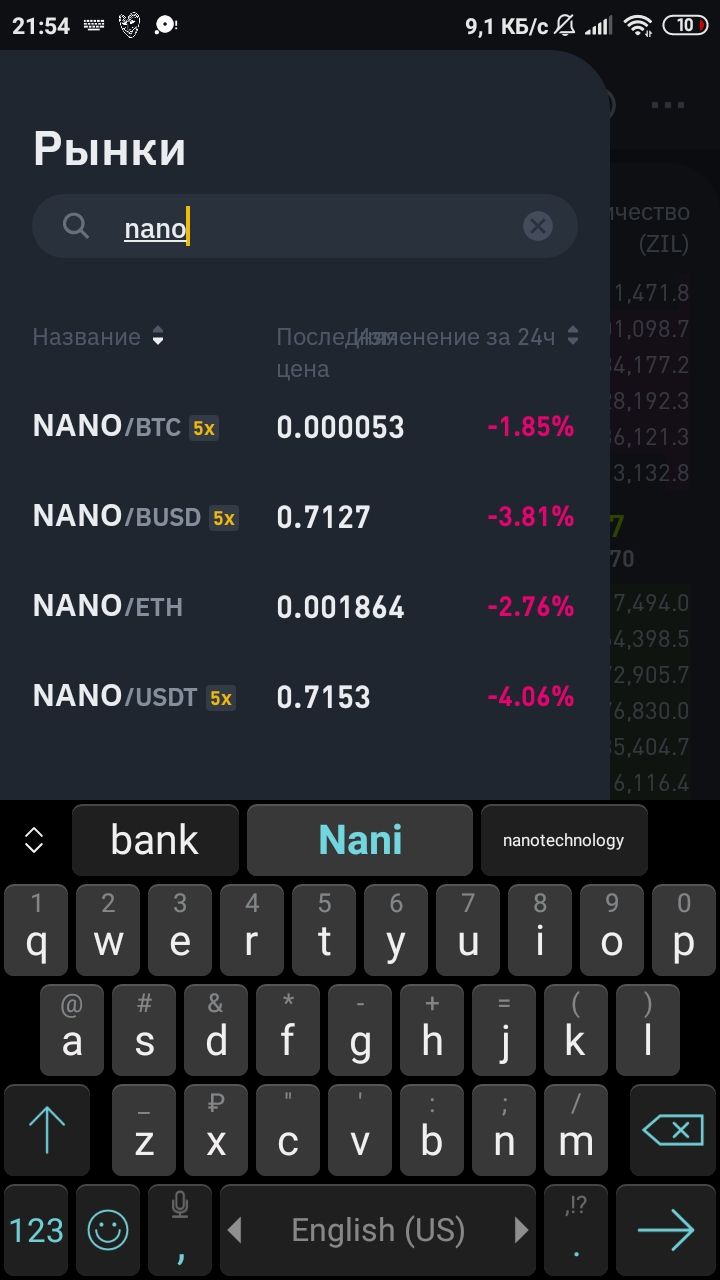This screenshot has height=1280, width=720.
Task: Choose the Nani keyboard suggestion
Action: click(x=360, y=840)
